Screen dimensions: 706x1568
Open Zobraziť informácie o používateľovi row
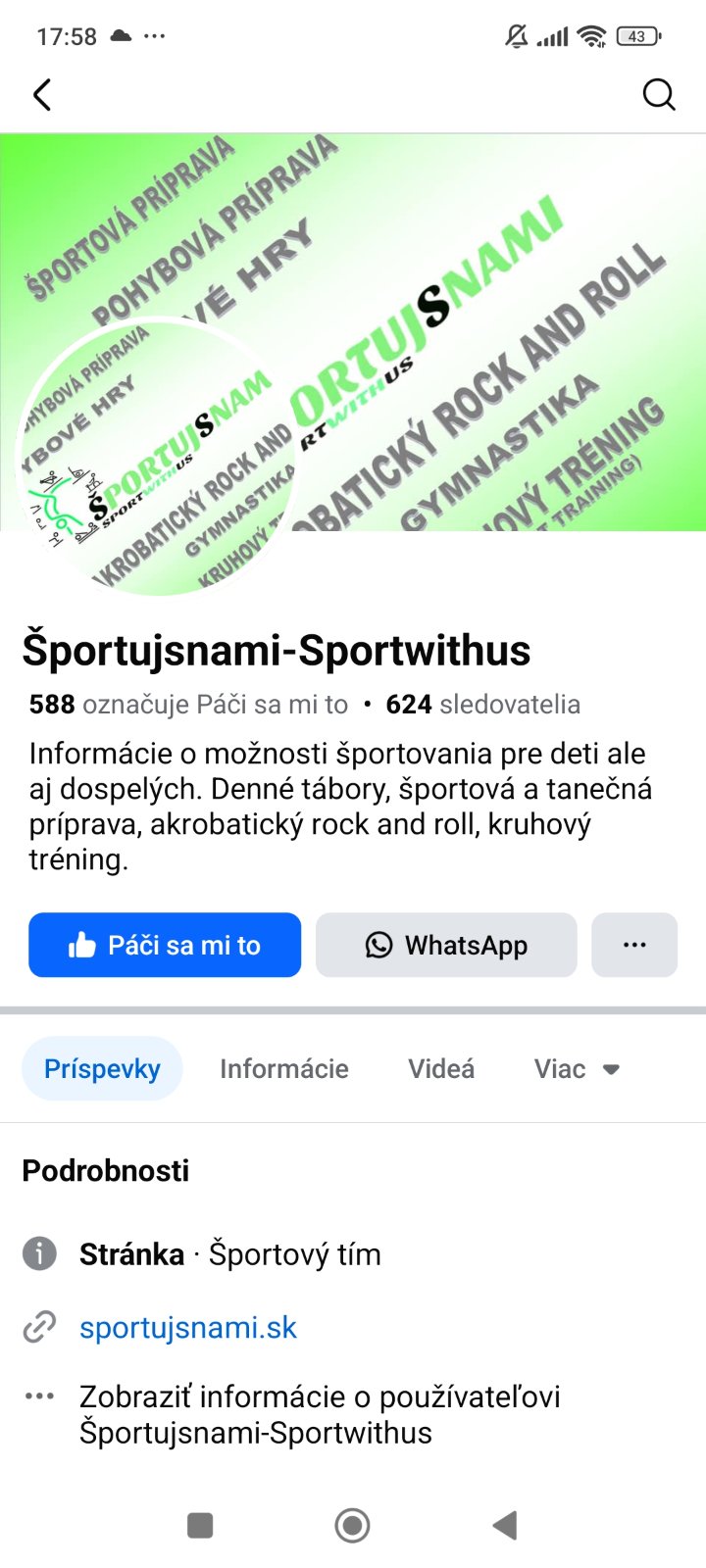tap(319, 1414)
